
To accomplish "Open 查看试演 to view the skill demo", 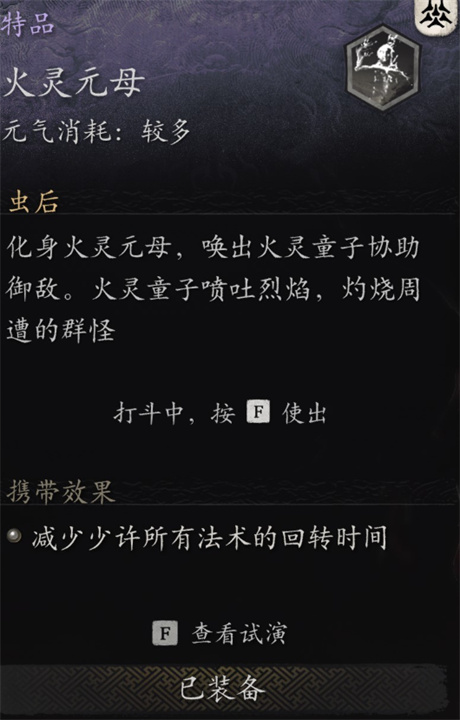I will pos(220,634).
